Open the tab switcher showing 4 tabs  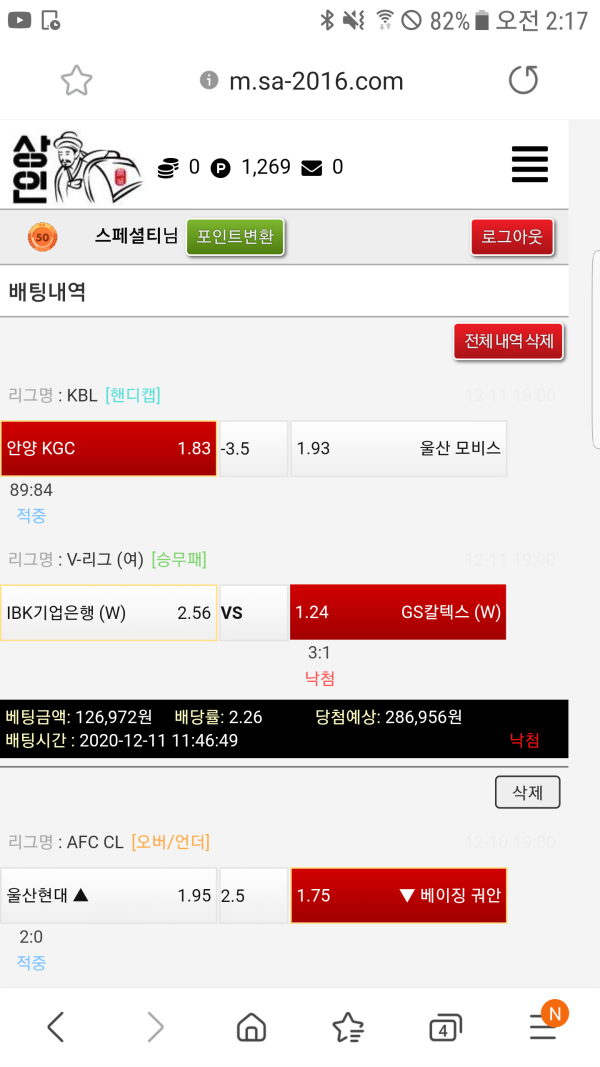coord(444,1026)
